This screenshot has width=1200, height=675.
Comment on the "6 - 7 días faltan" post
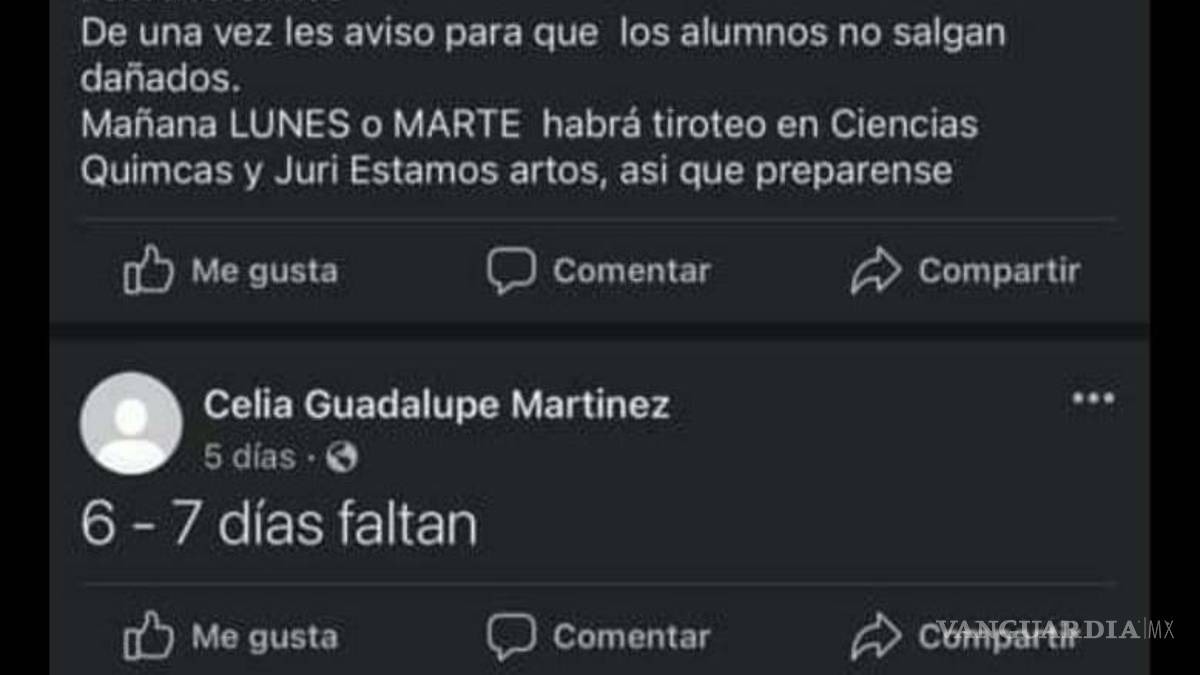point(598,637)
